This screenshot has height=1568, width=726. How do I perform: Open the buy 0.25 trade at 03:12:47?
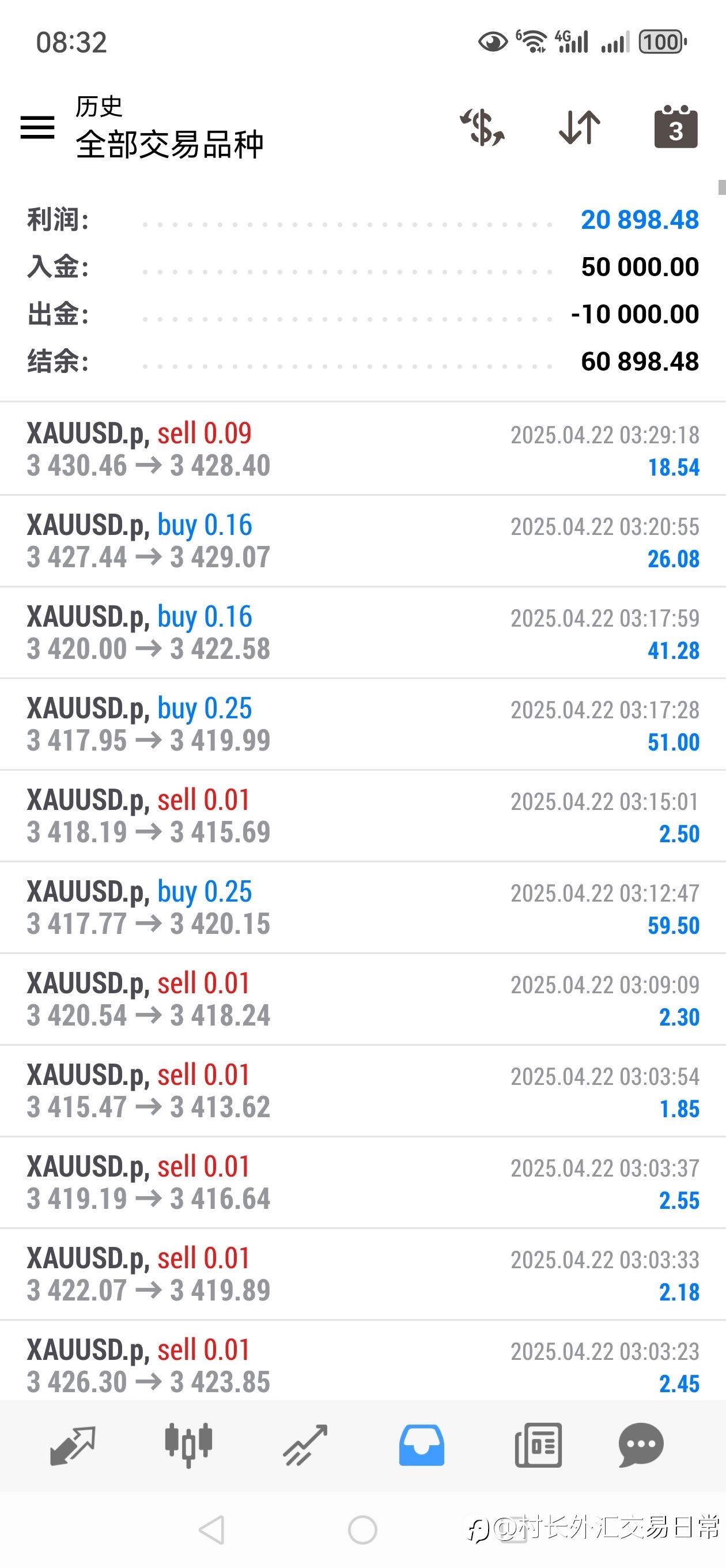tap(362, 907)
